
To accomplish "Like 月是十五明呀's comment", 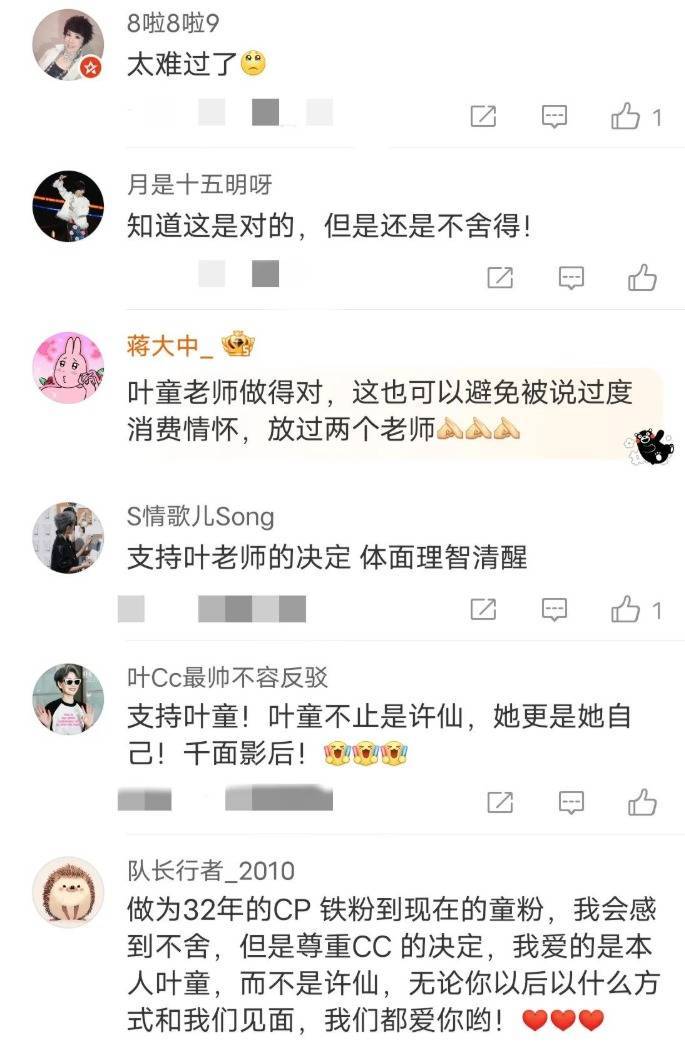I will pos(642,277).
